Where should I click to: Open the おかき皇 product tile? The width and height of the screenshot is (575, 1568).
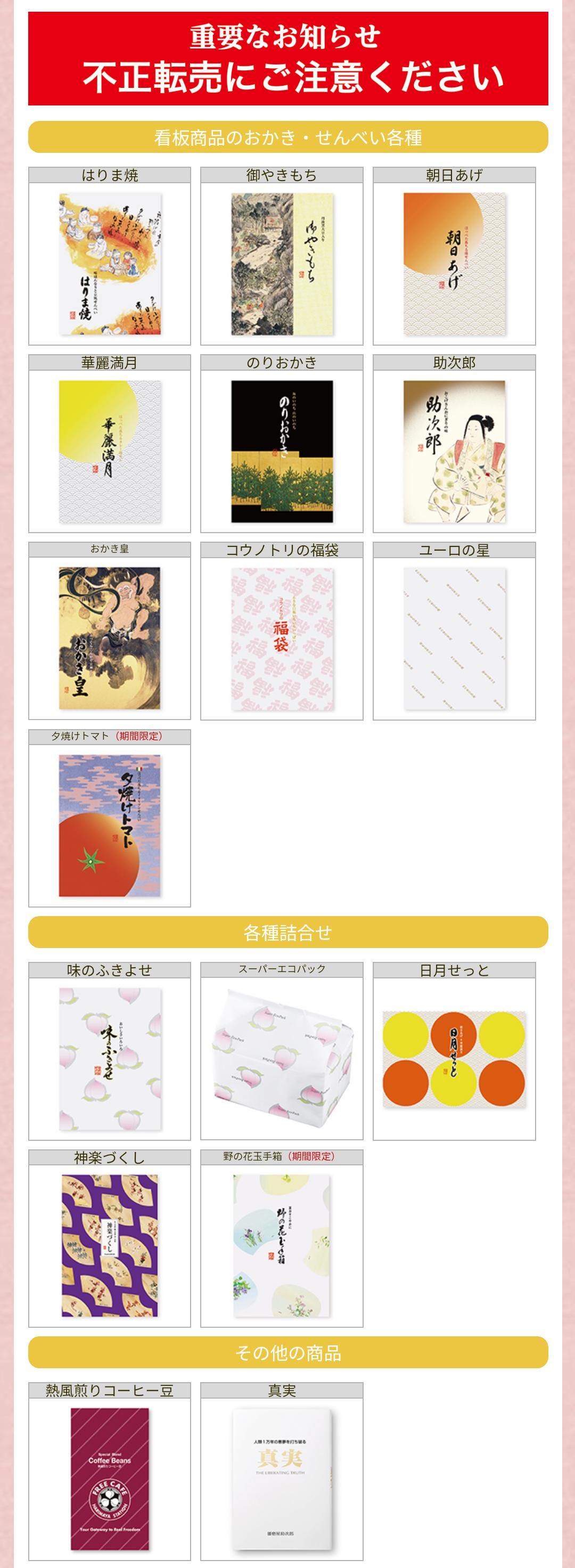(110, 631)
